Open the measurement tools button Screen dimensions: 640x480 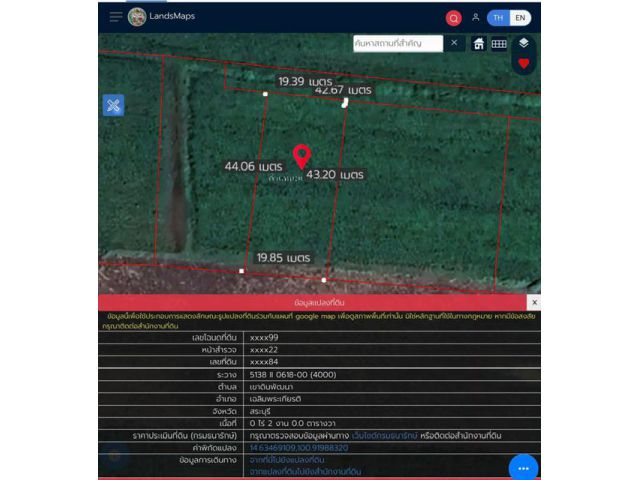113,105
